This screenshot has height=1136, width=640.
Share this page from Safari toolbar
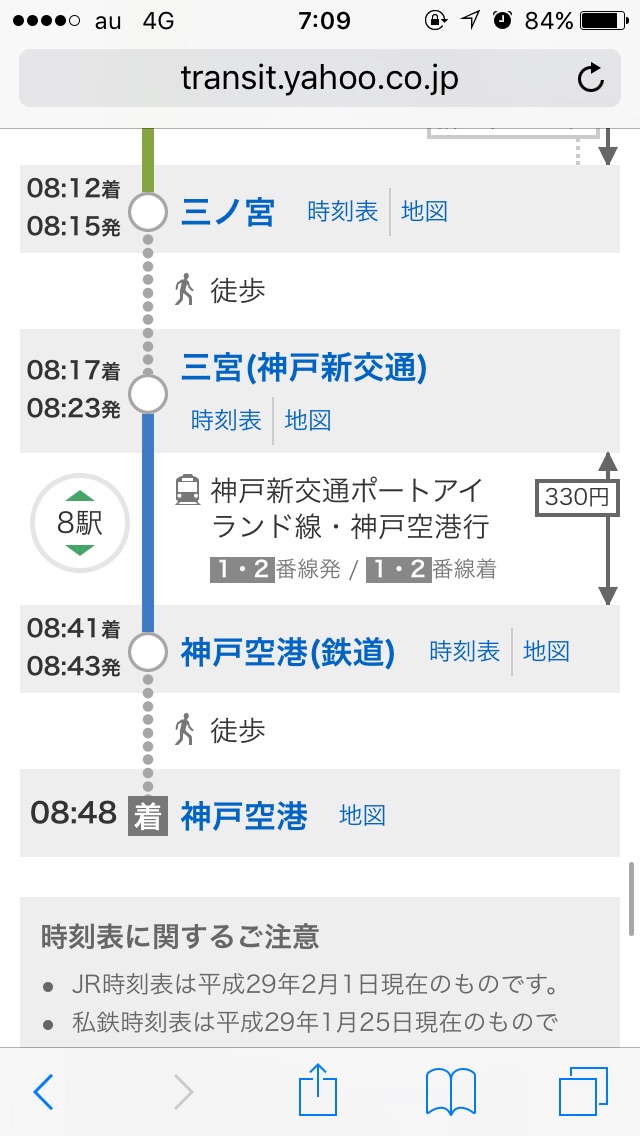[x=318, y=1090]
